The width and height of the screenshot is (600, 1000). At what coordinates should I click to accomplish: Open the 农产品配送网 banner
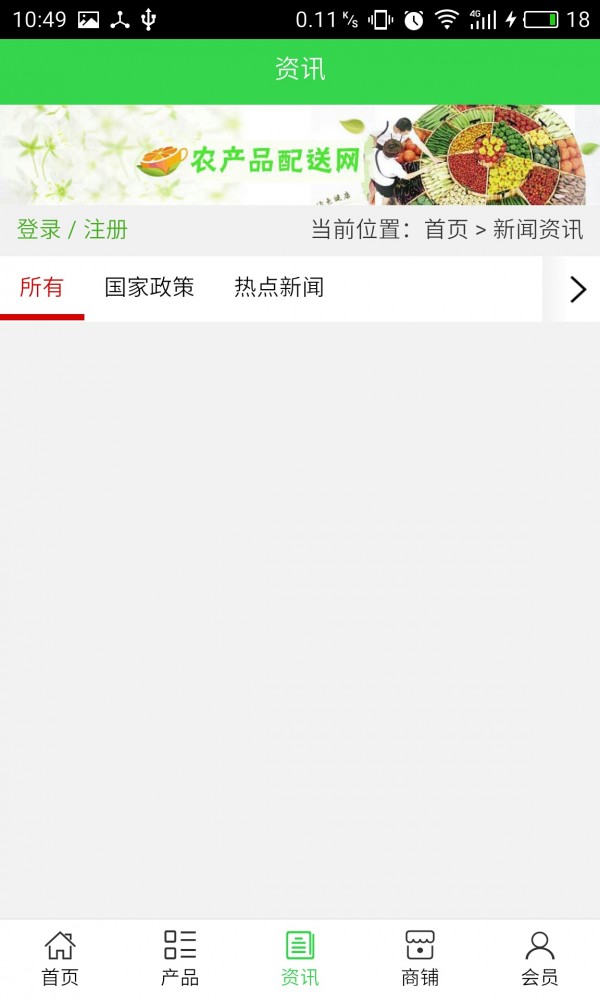[300, 156]
